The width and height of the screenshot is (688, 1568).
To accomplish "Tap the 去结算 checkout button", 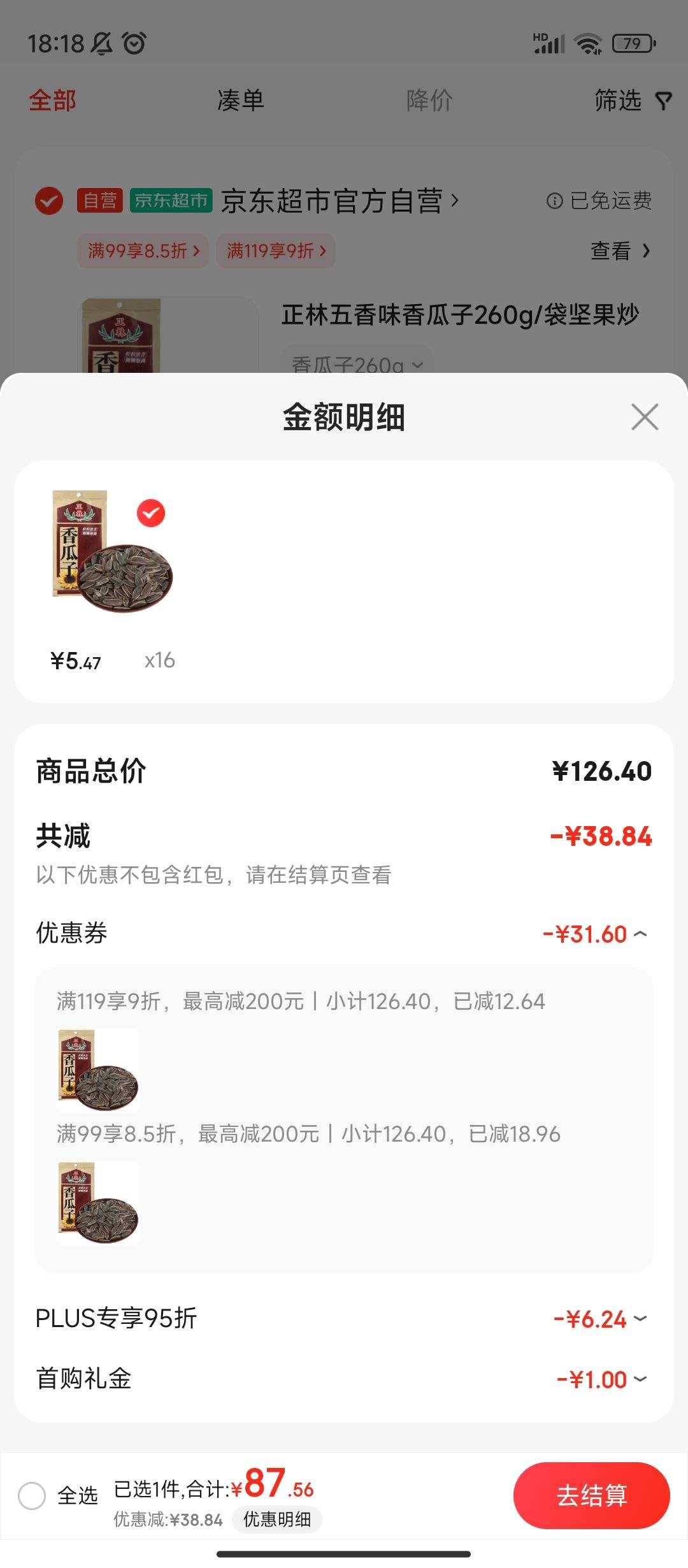I will point(591,1497).
